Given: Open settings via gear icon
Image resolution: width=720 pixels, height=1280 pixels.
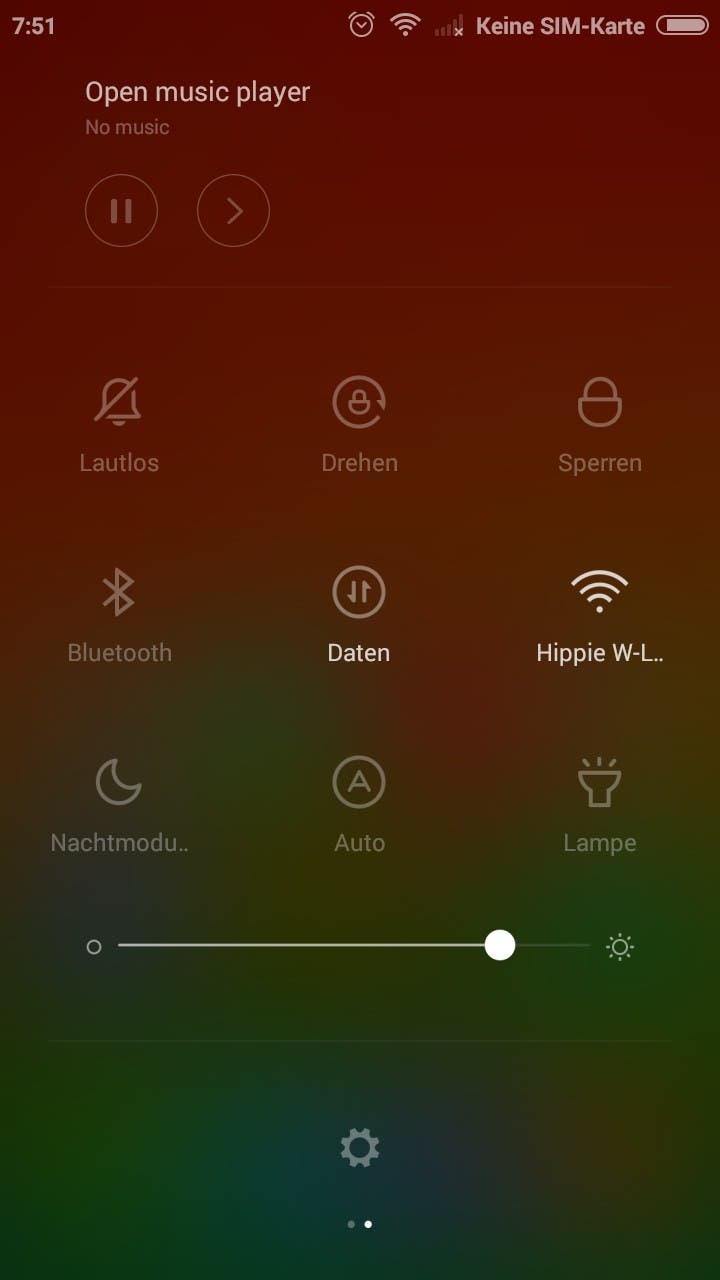Looking at the screenshot, I should [x=360, y=1147].
